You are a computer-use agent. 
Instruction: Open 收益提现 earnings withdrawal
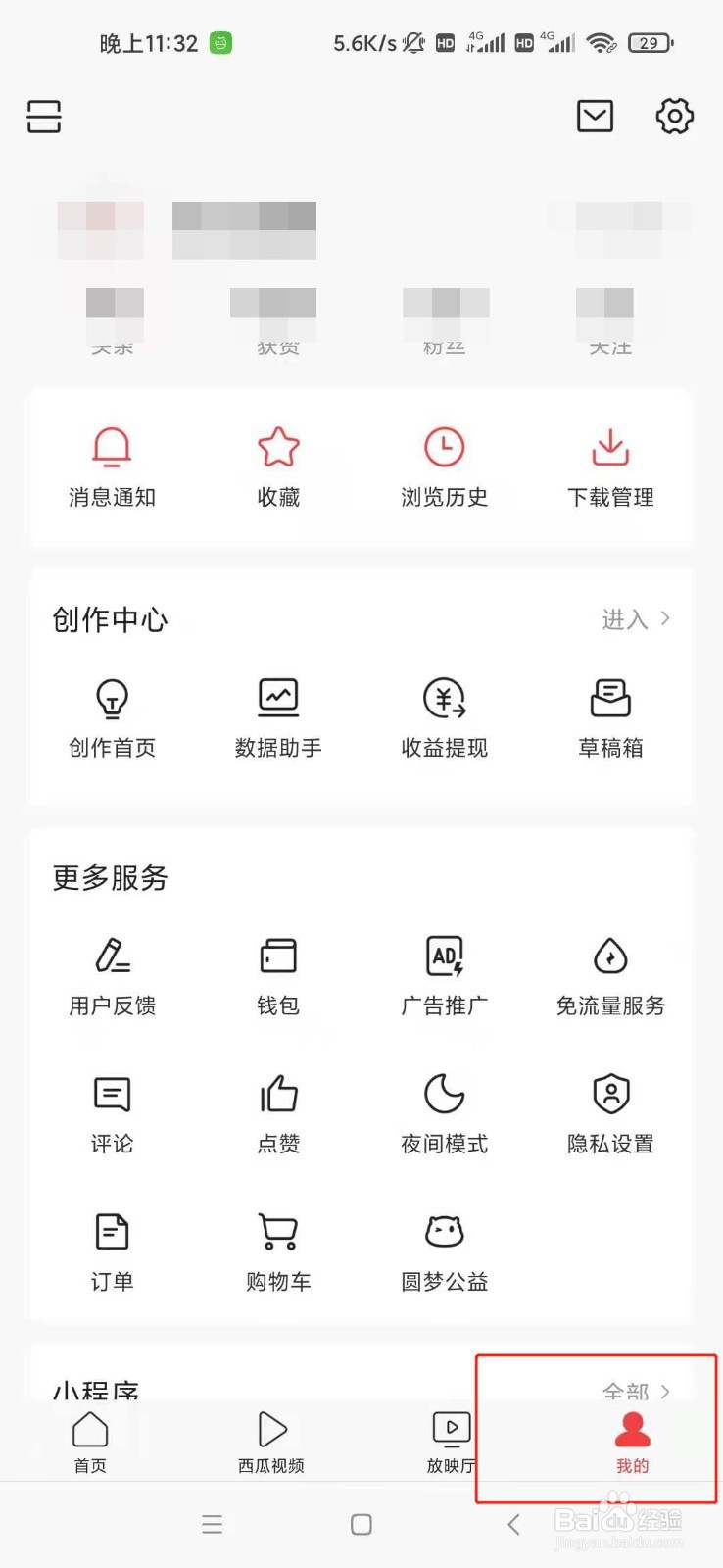coord(445,718)
